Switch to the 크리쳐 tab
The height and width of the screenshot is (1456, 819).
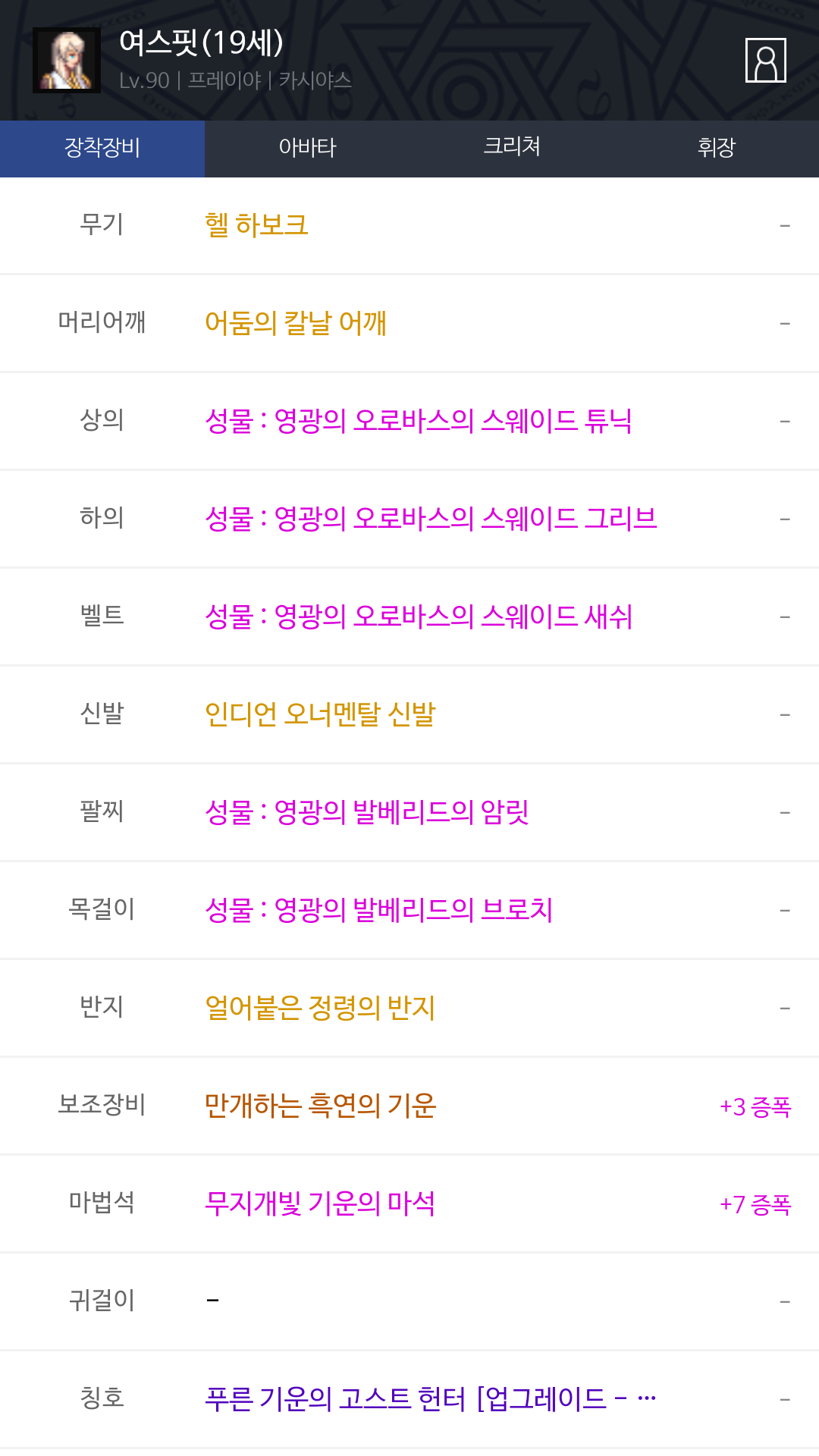click(512, 149)
